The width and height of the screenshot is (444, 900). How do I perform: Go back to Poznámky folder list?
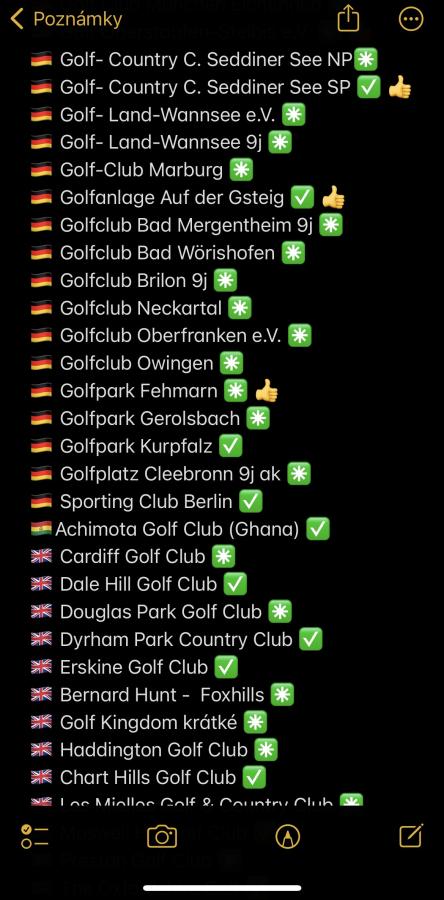pyautogui.click(x=67, y=19)
